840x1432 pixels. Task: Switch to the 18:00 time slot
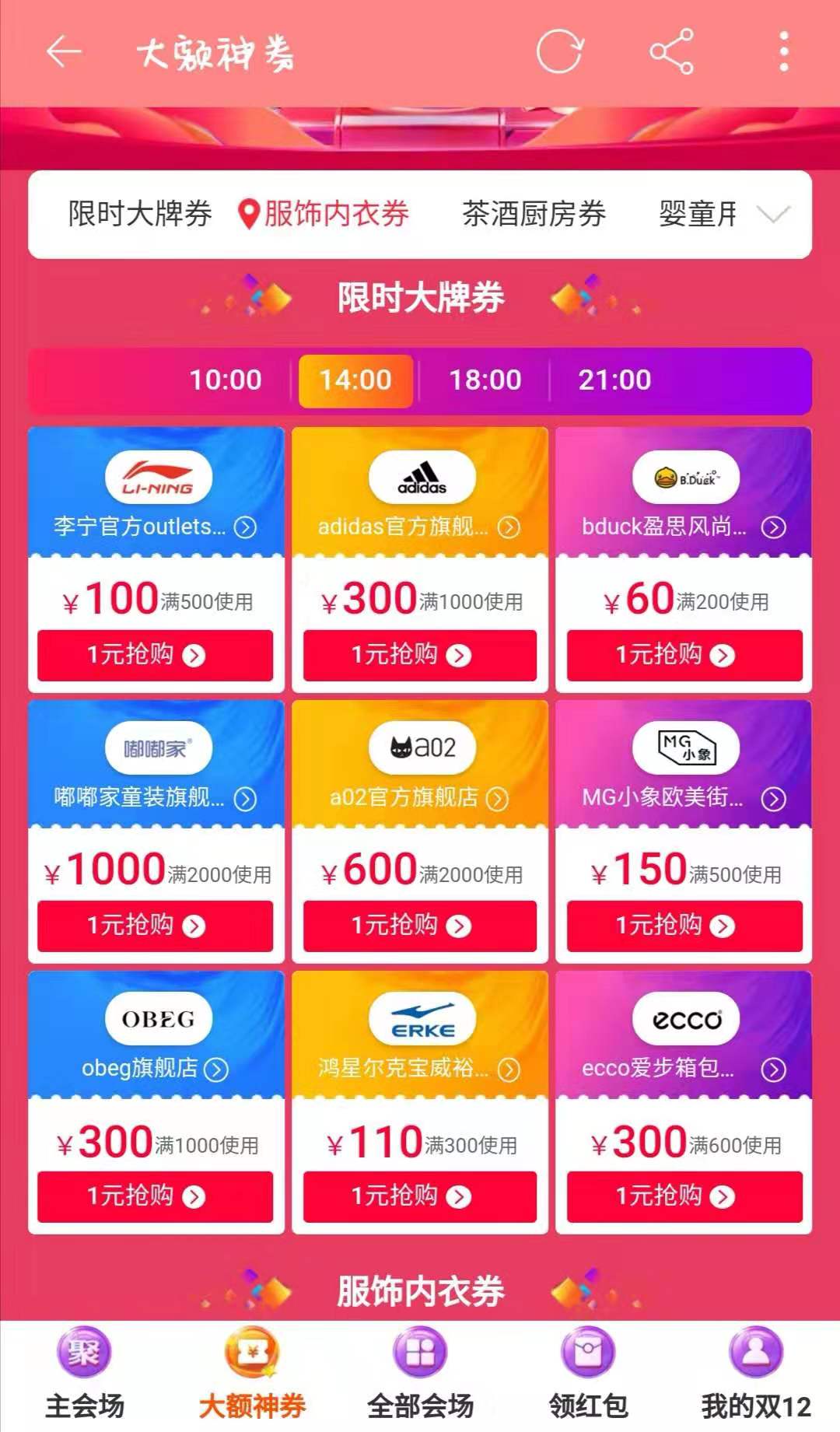point(485,380)
